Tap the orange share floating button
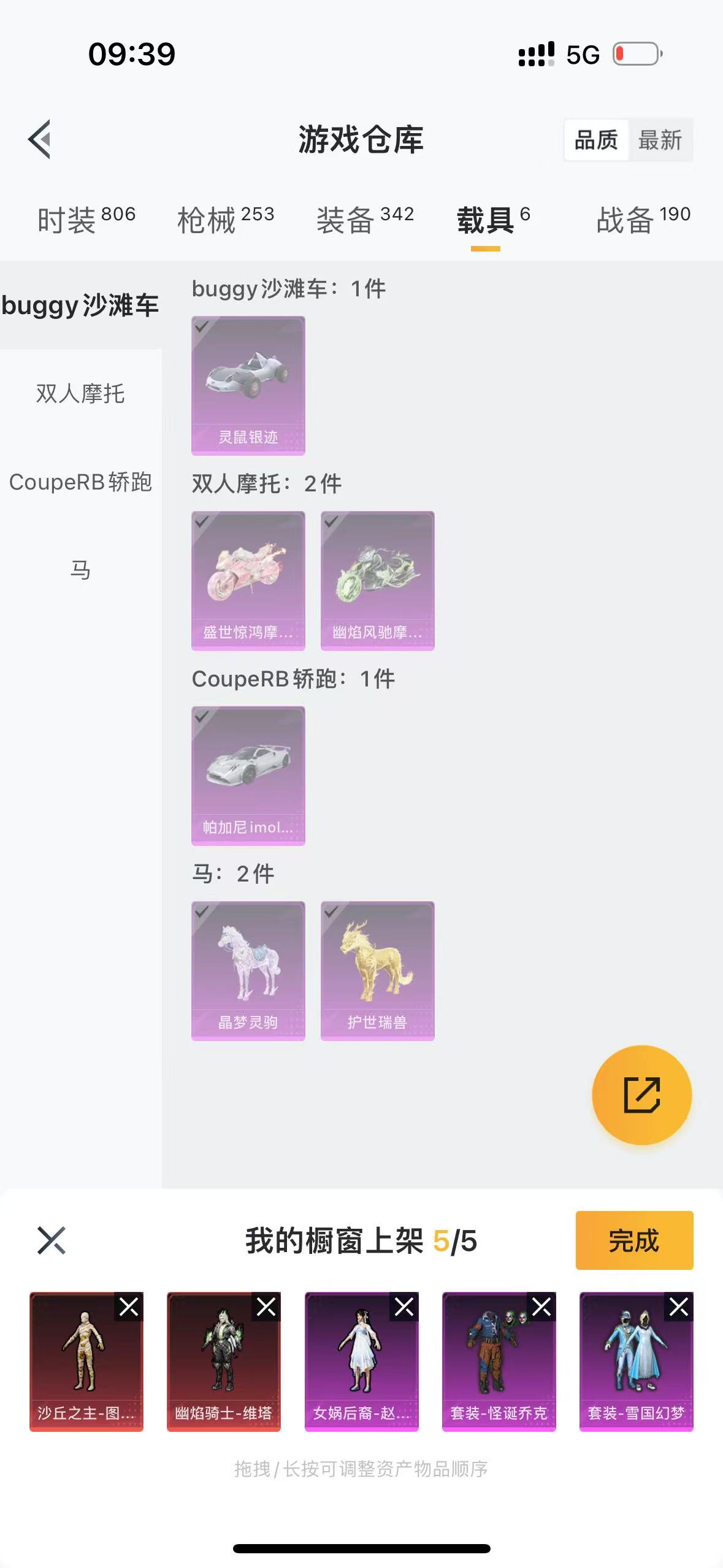 (641, 1095)
